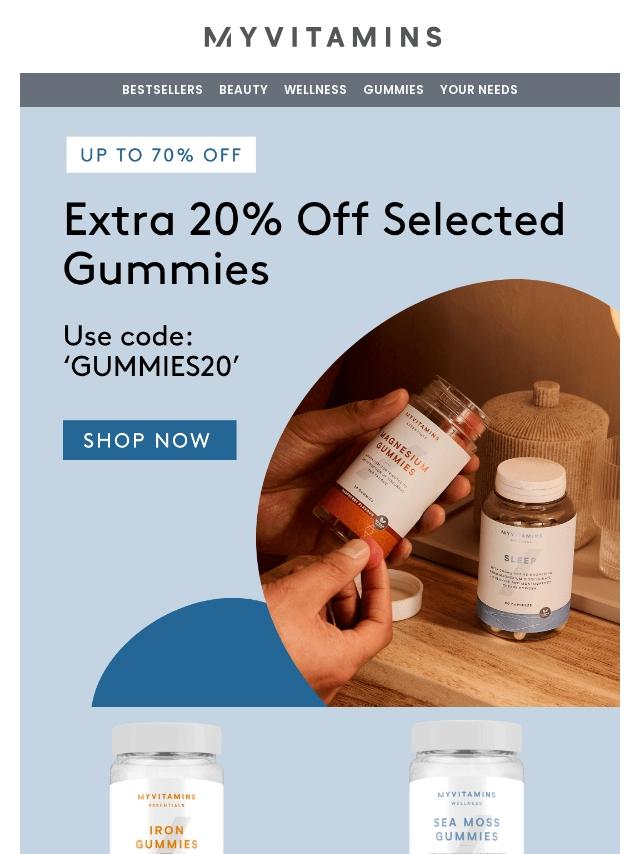
Task: Go to the Beauty category
Action: (243, 90)
